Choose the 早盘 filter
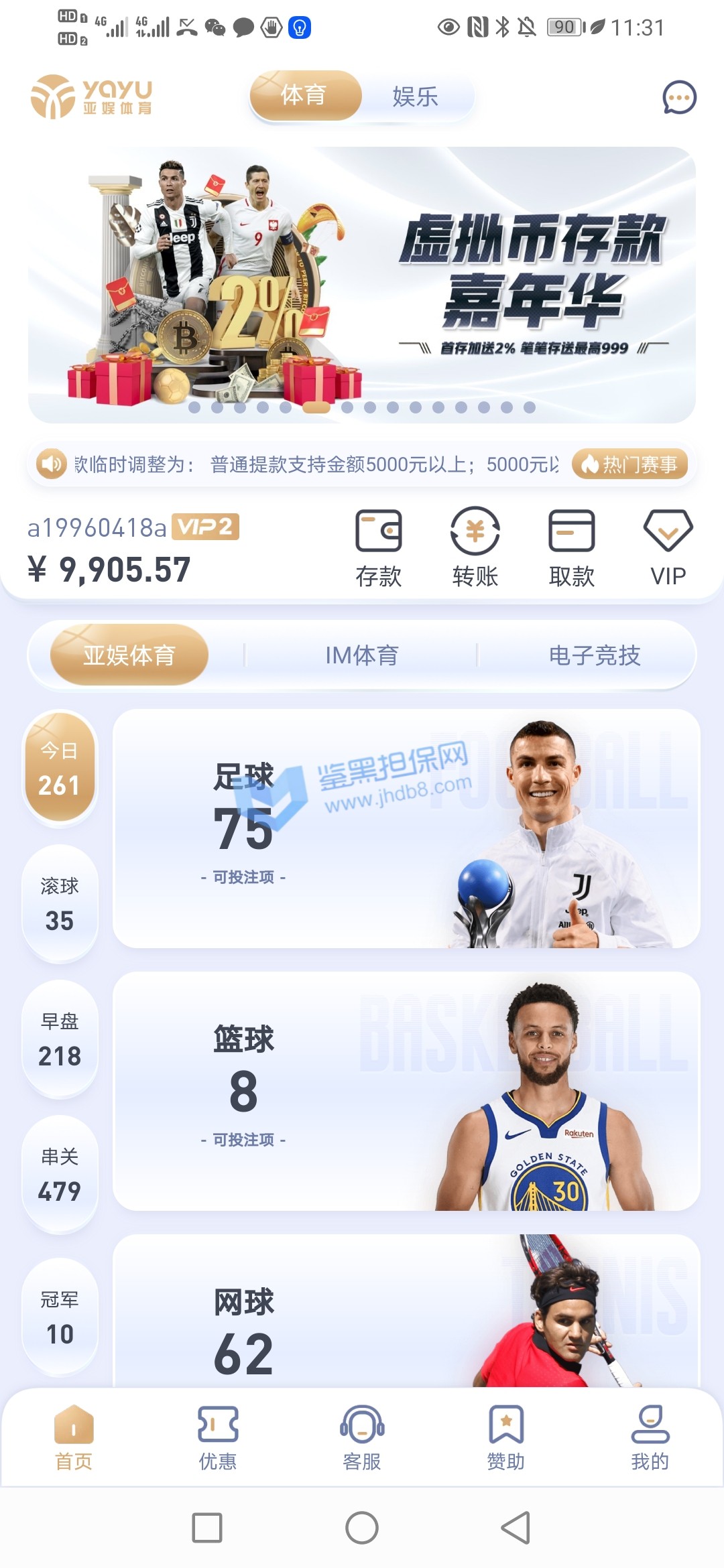The height and width of the screenshot is (1568, 724). coord(60,1039)
